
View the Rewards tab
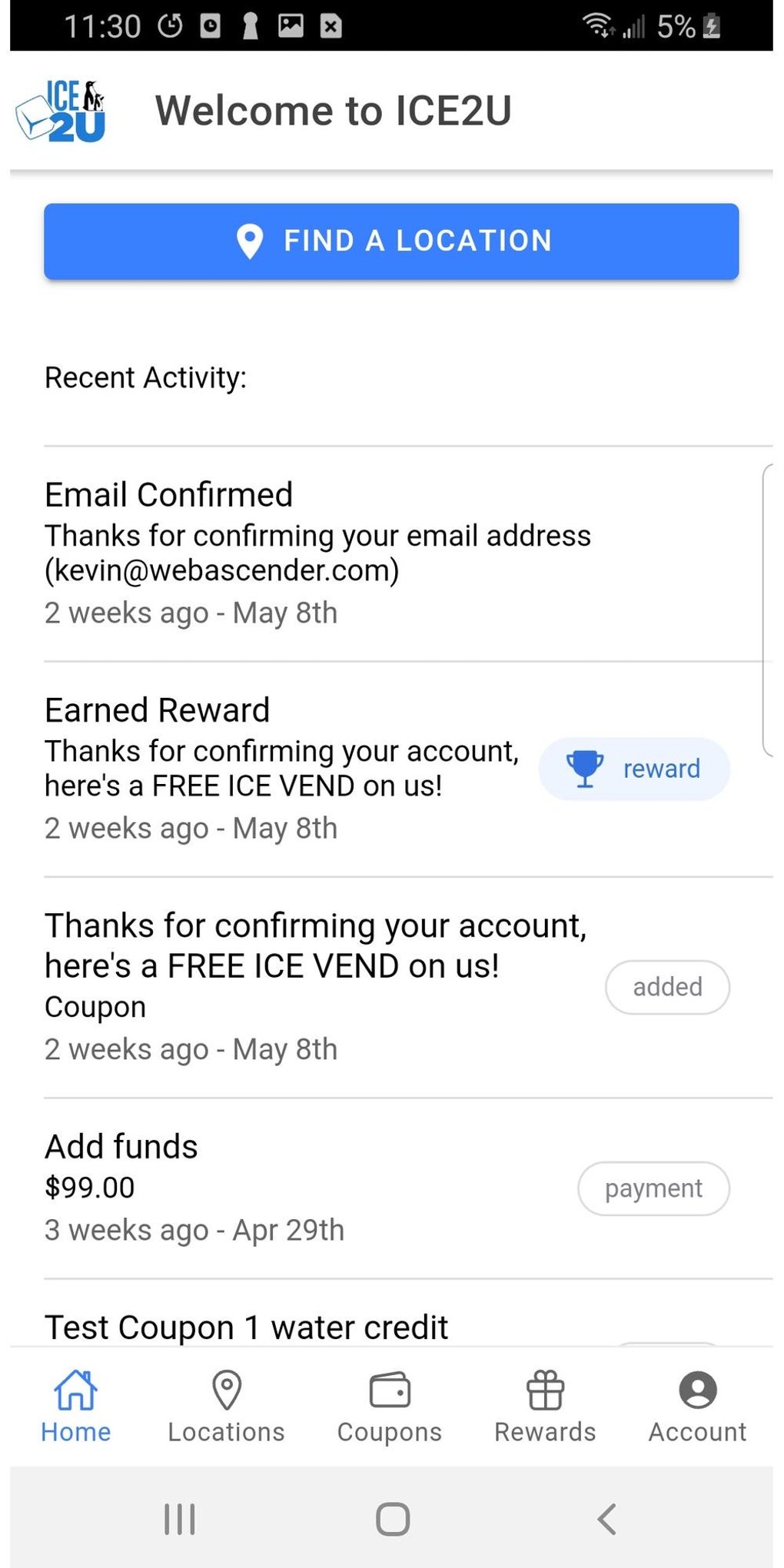click(545, 1406)
